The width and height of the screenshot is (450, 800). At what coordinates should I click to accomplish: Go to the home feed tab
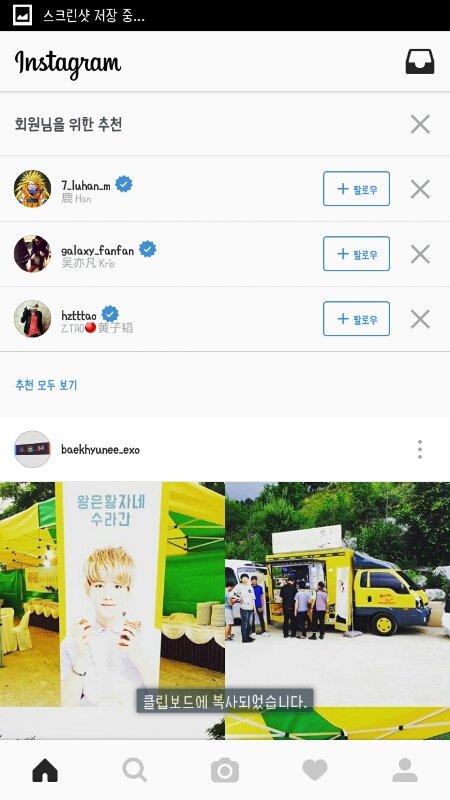point(45,770)
